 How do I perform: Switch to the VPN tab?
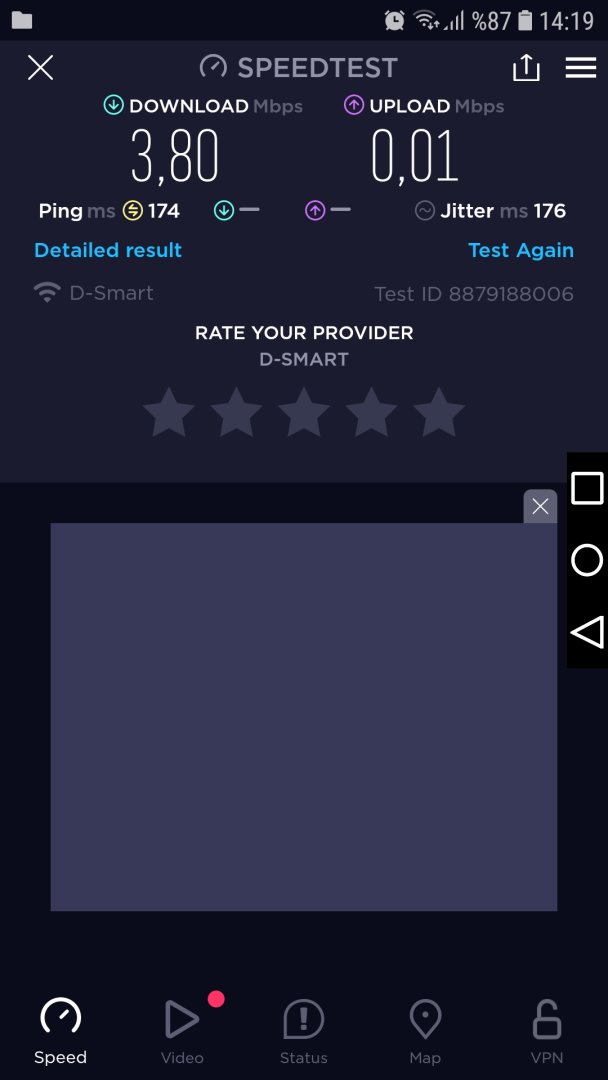tap(547, 1030)
